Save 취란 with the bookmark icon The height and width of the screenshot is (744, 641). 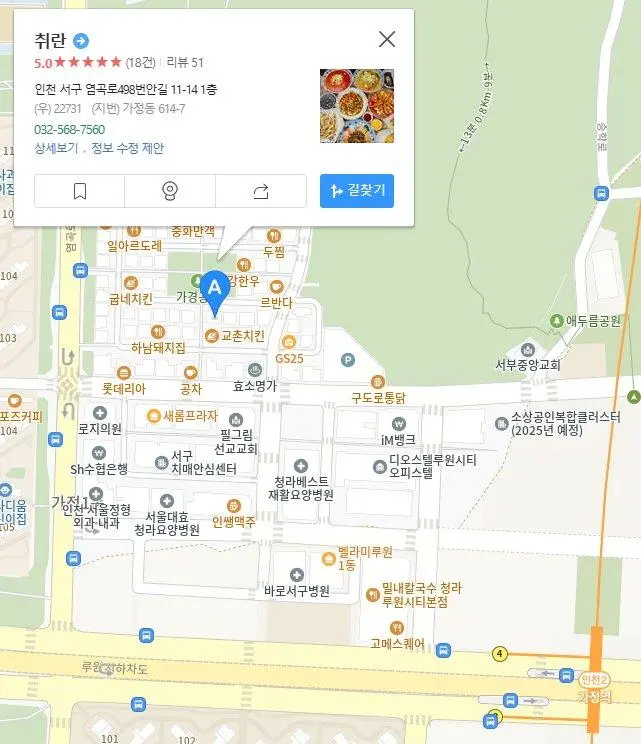(80, 191)
